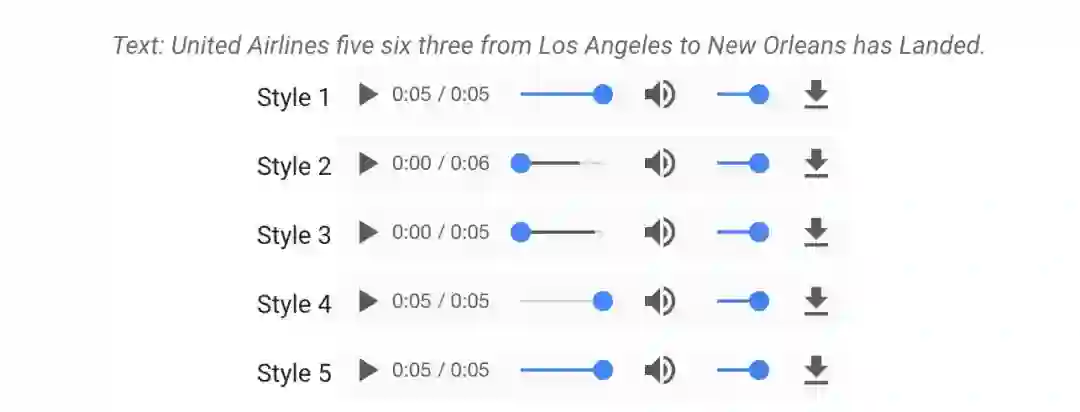Tap the Style 2 playback progress slider
Image resolution: width=1080 pixels, height=412 pixels.
[561, 163]
